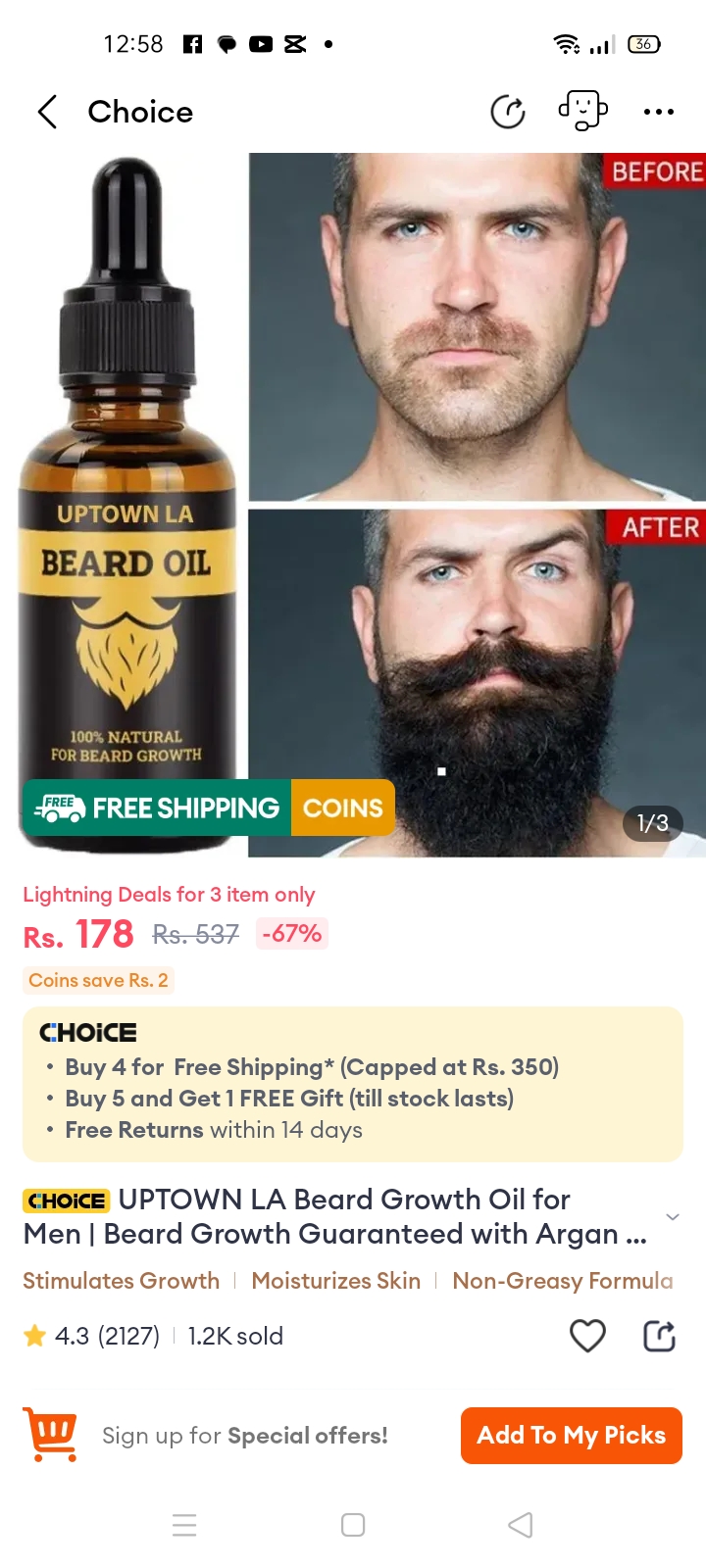The width and height of the screenshot is (706, 1568).
Task: Tap Add To My Picks button
Action: click(571, 1436)
